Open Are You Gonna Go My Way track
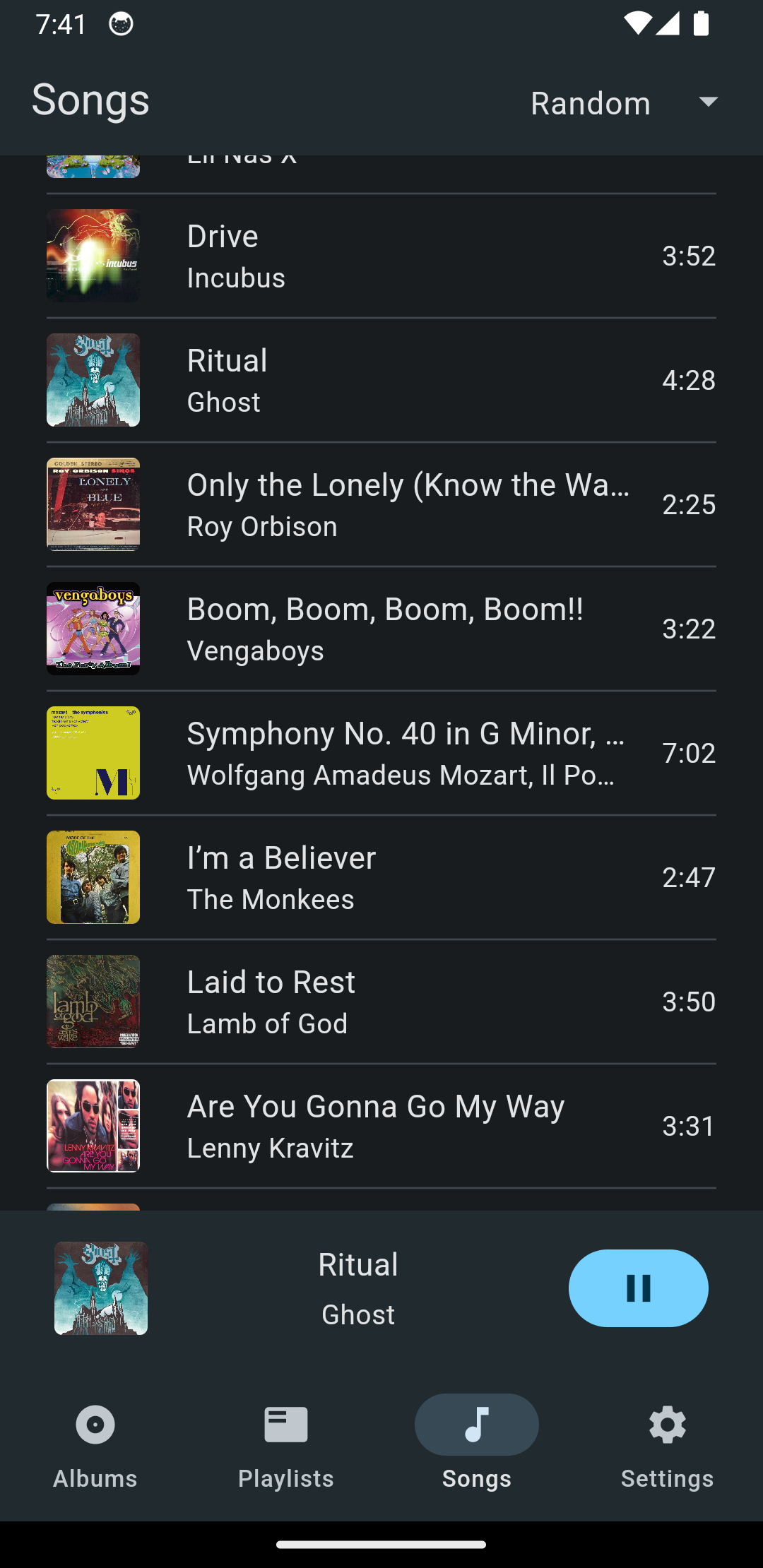Screen dimensions: 763x1568 tap(381, 1126)
